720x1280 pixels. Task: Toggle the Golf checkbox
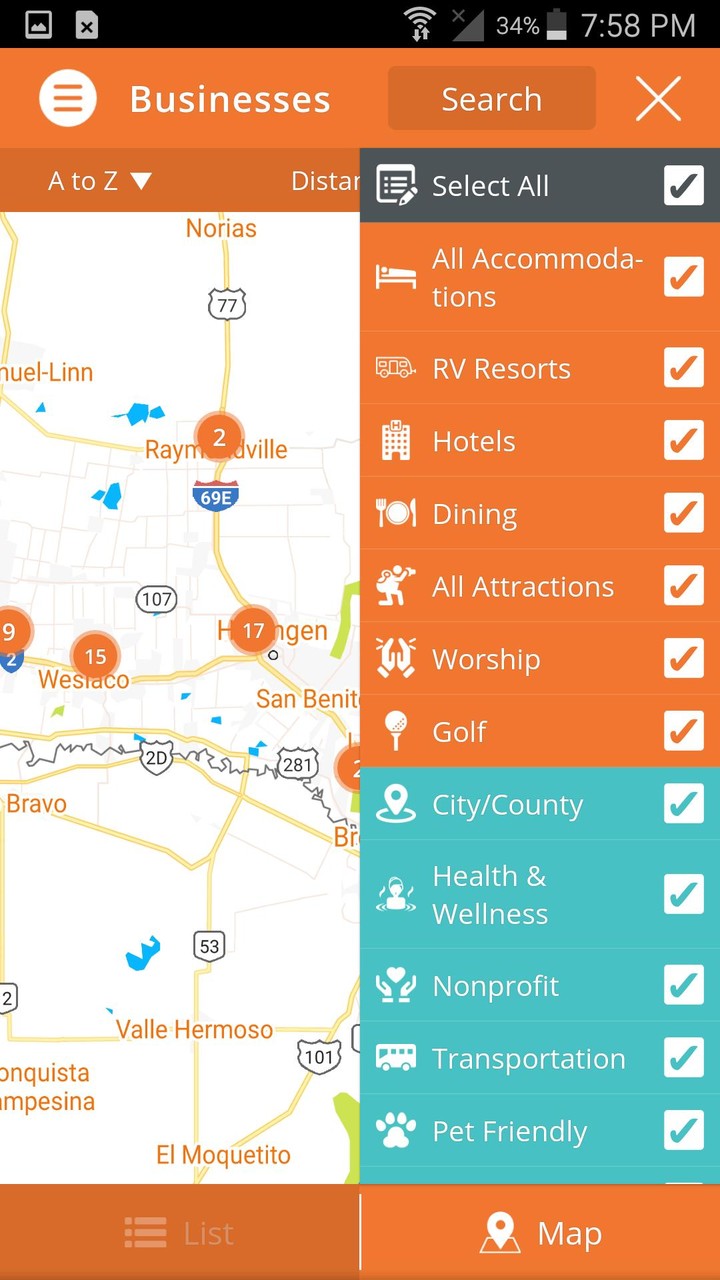point(684,731)
